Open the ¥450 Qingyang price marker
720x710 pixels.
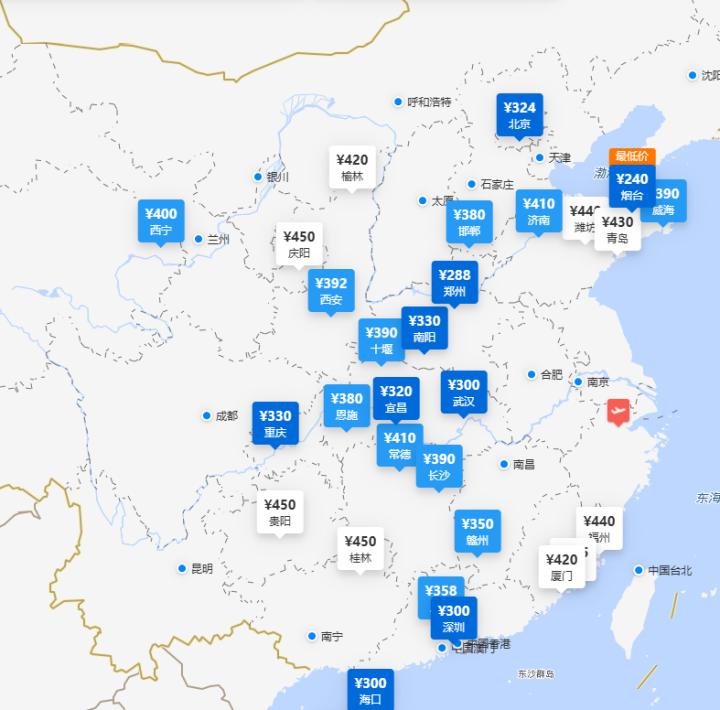pos(298,244)
